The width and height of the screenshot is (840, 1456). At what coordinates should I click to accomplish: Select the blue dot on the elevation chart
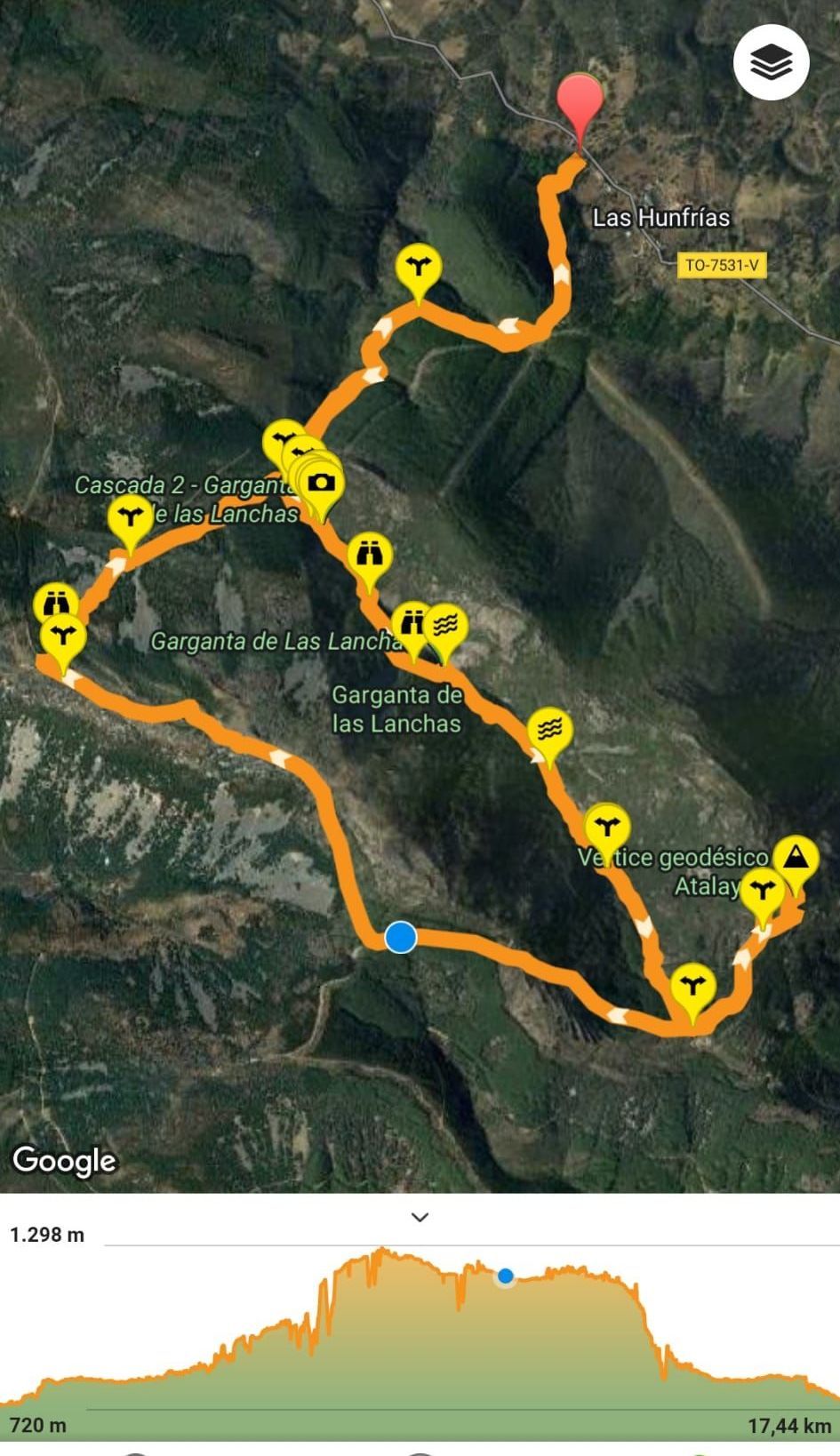point(506,1276)
